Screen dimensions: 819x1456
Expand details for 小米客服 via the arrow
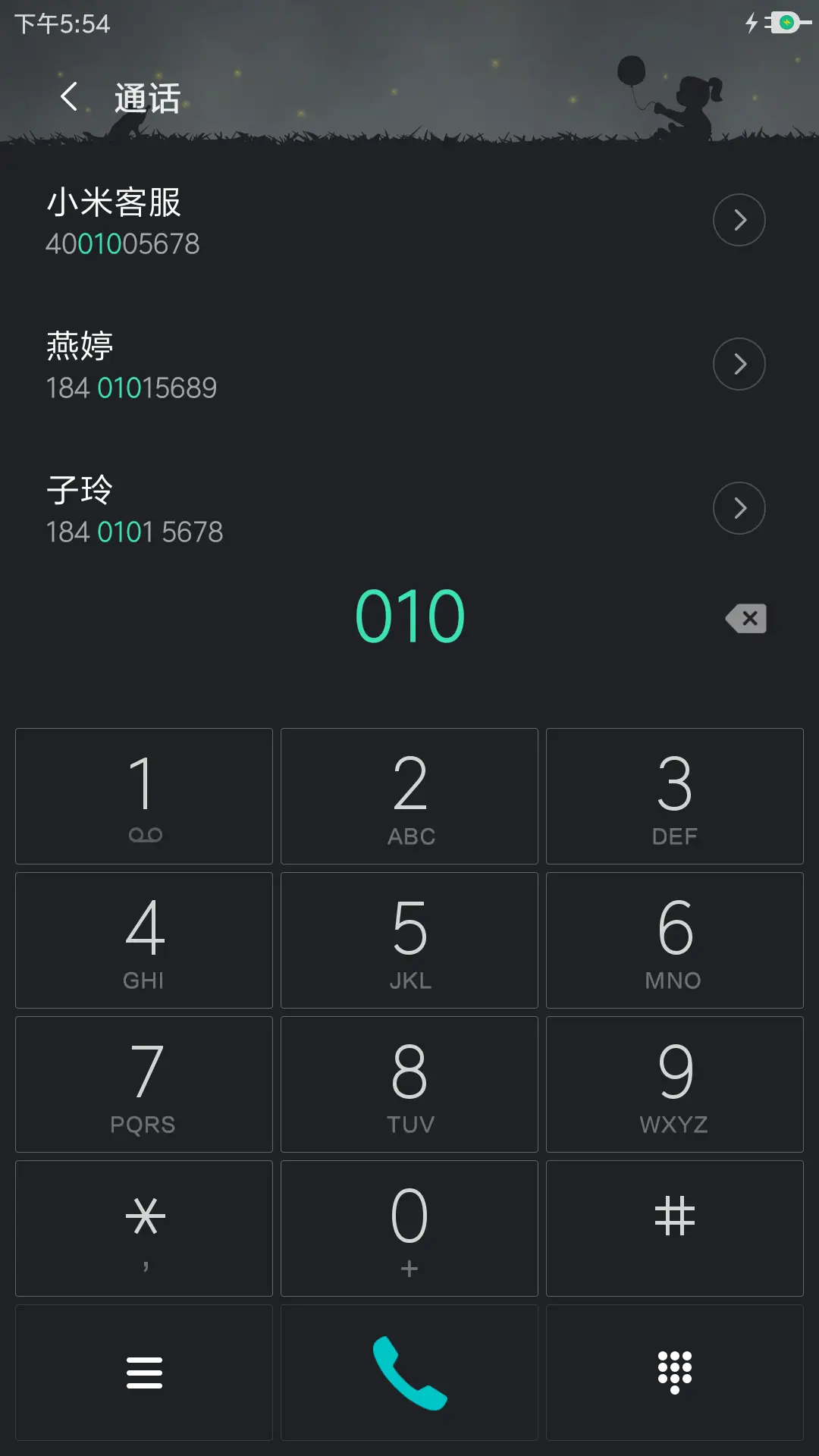point(739,220)
